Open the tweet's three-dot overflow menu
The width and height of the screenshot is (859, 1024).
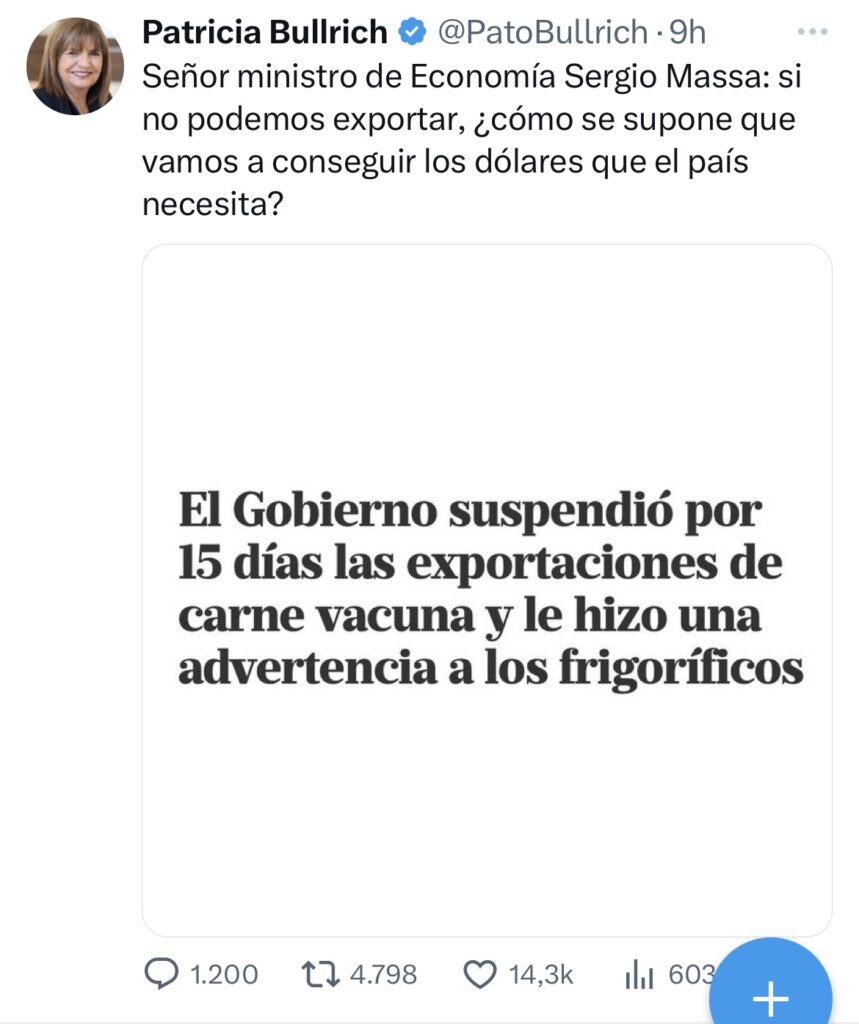coord(812,32)
